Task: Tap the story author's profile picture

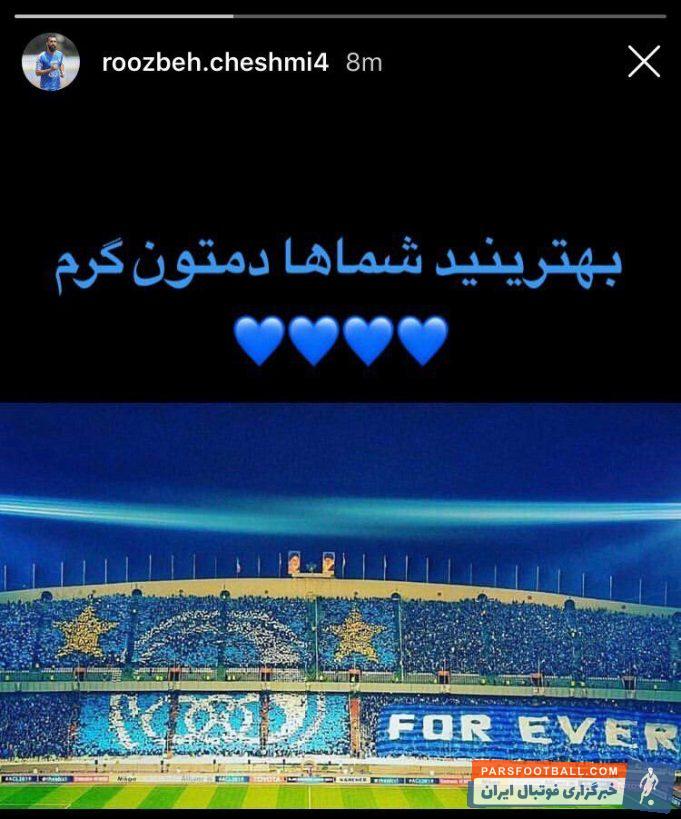Action: [x=50, y=62]
